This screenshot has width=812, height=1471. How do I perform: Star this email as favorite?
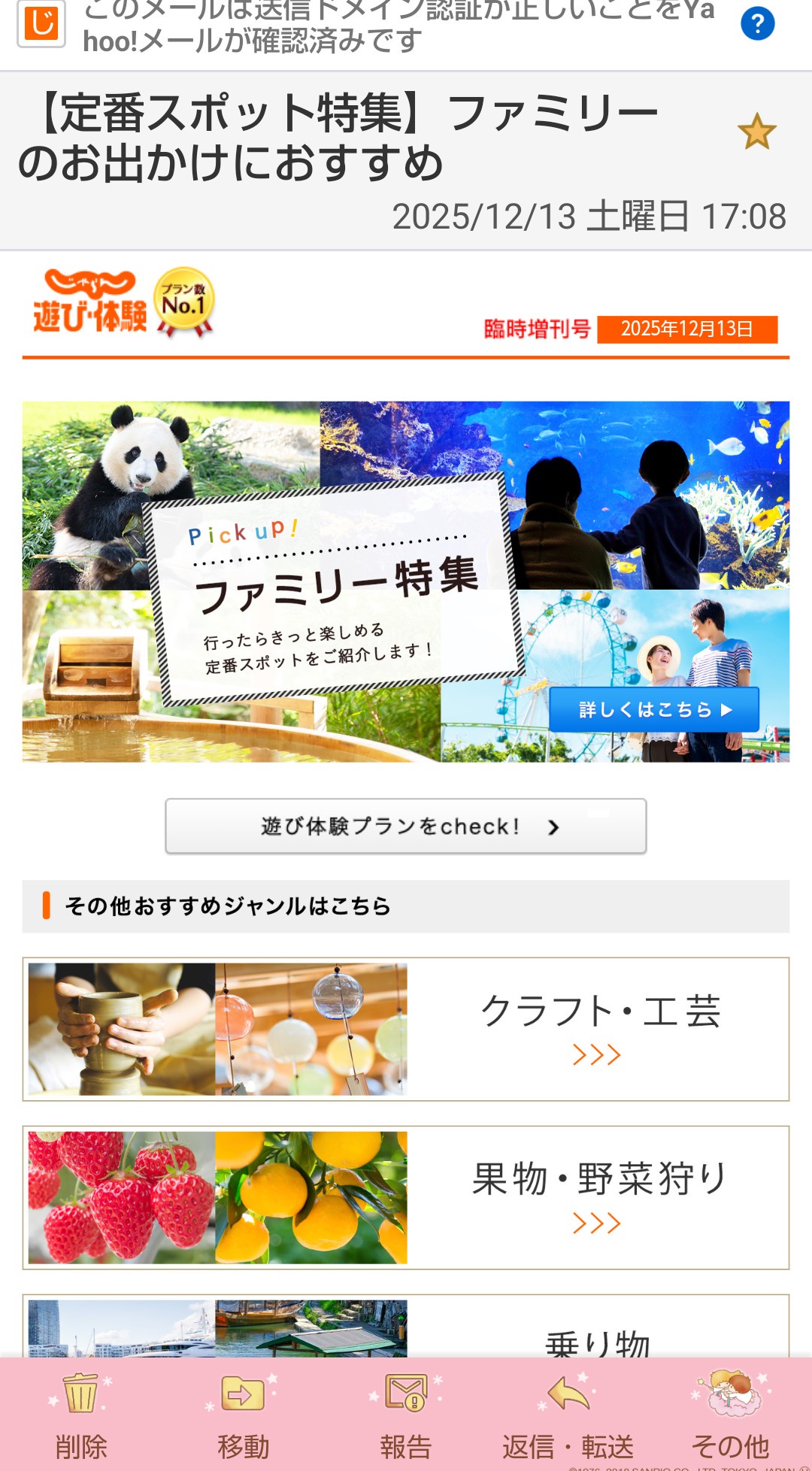click(x=756, y=132)
